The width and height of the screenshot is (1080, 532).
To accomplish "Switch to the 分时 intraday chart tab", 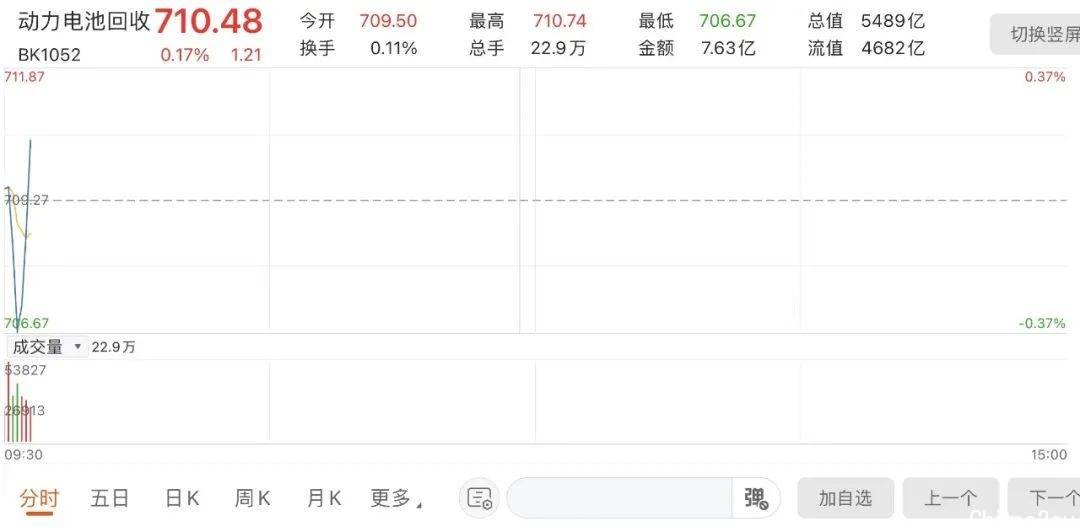I will [39, 498].
